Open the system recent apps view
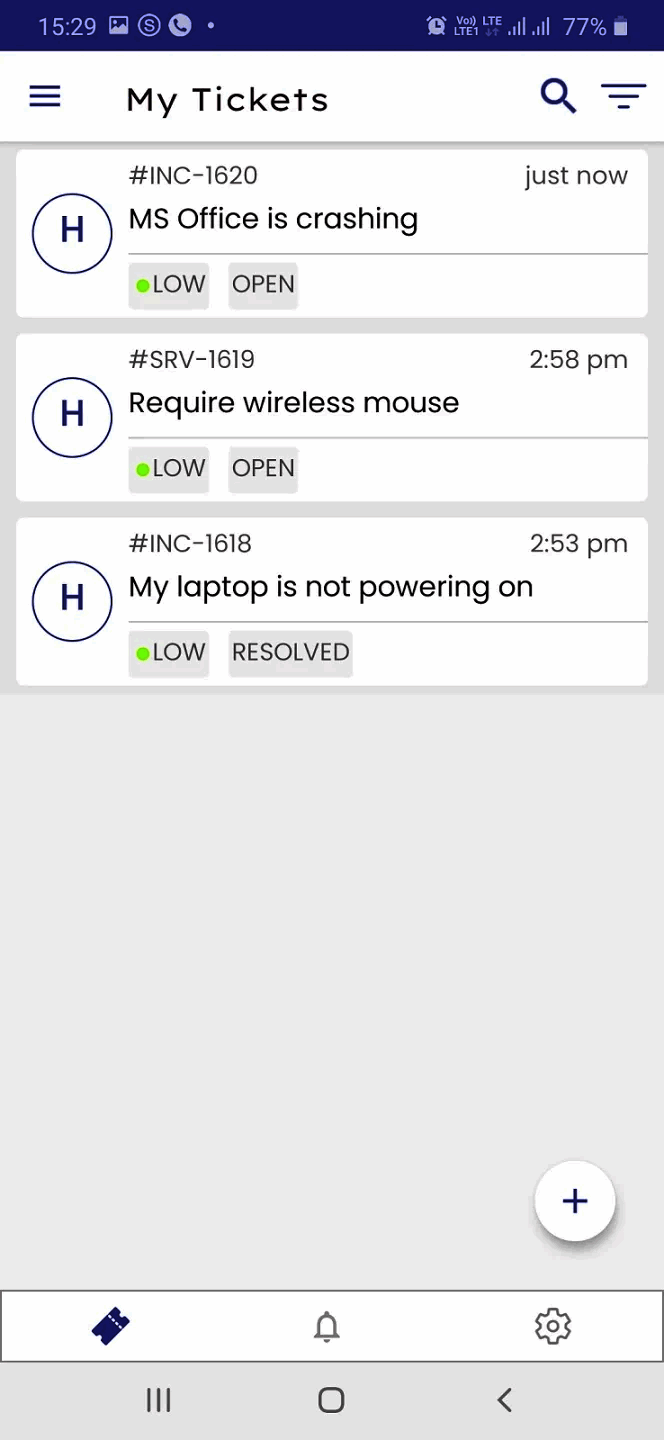 (x=159, y=1400)
